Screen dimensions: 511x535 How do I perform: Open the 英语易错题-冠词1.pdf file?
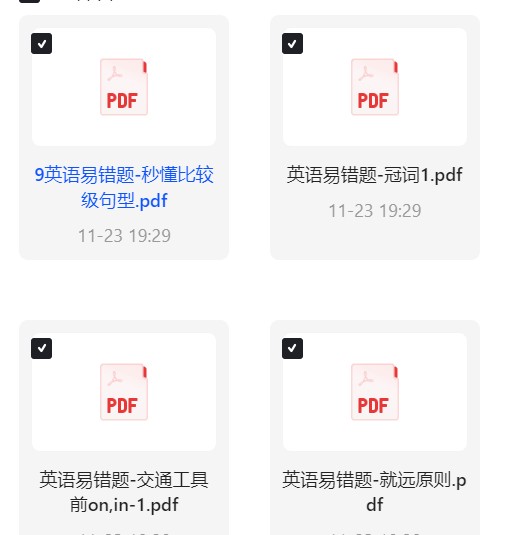coord(375,175)
